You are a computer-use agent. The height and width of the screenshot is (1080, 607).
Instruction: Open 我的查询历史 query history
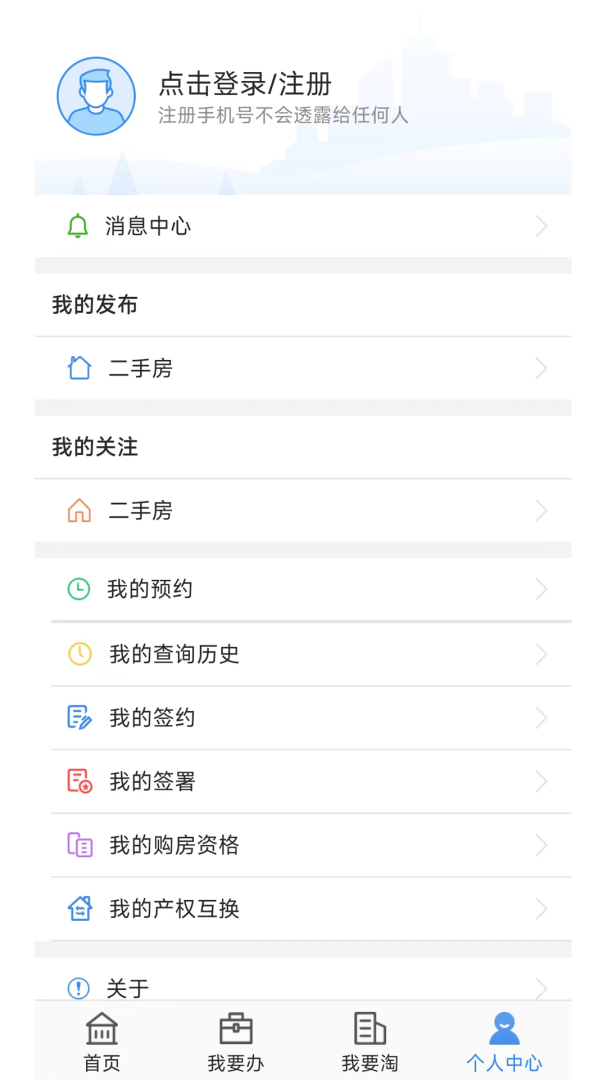pos(302,654)
